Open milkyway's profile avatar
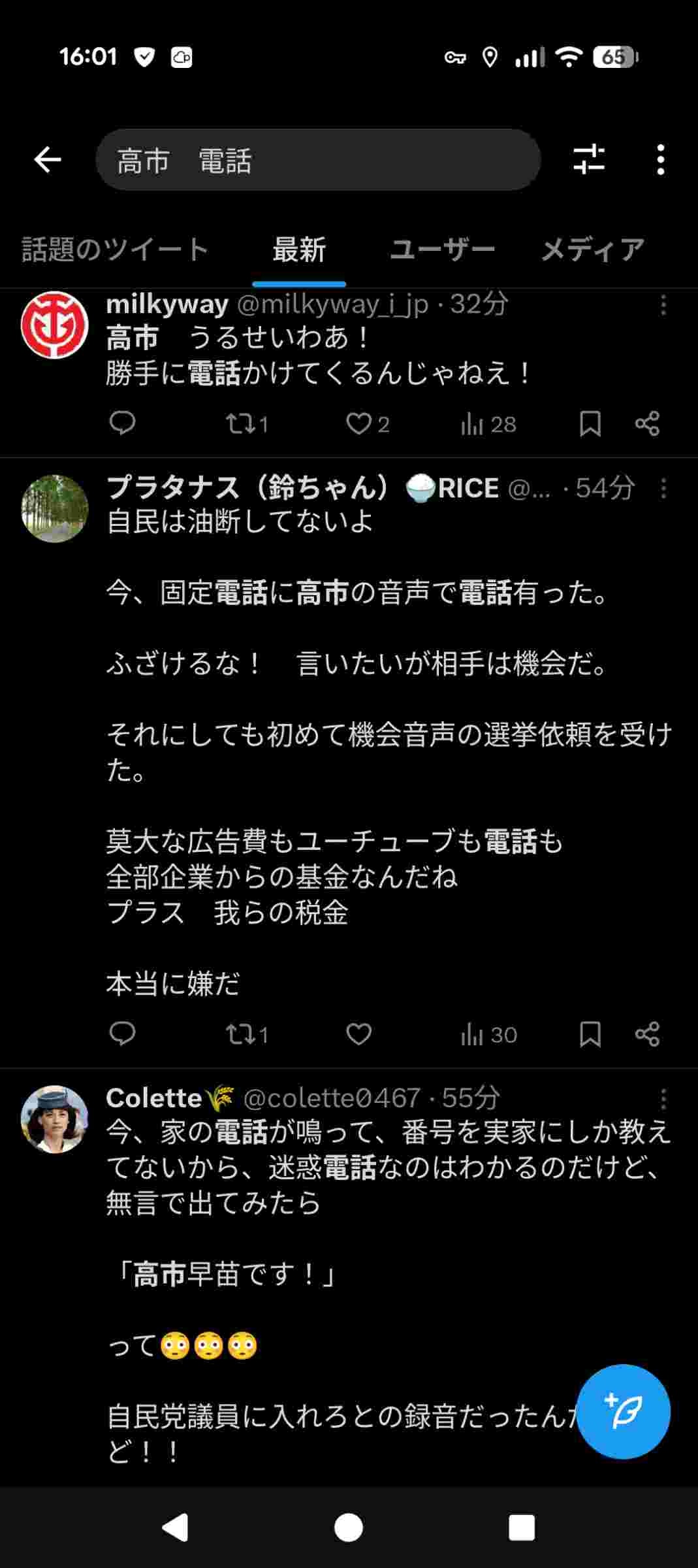This screenshot has width=698, height=1568. click(x=55, y=325)
